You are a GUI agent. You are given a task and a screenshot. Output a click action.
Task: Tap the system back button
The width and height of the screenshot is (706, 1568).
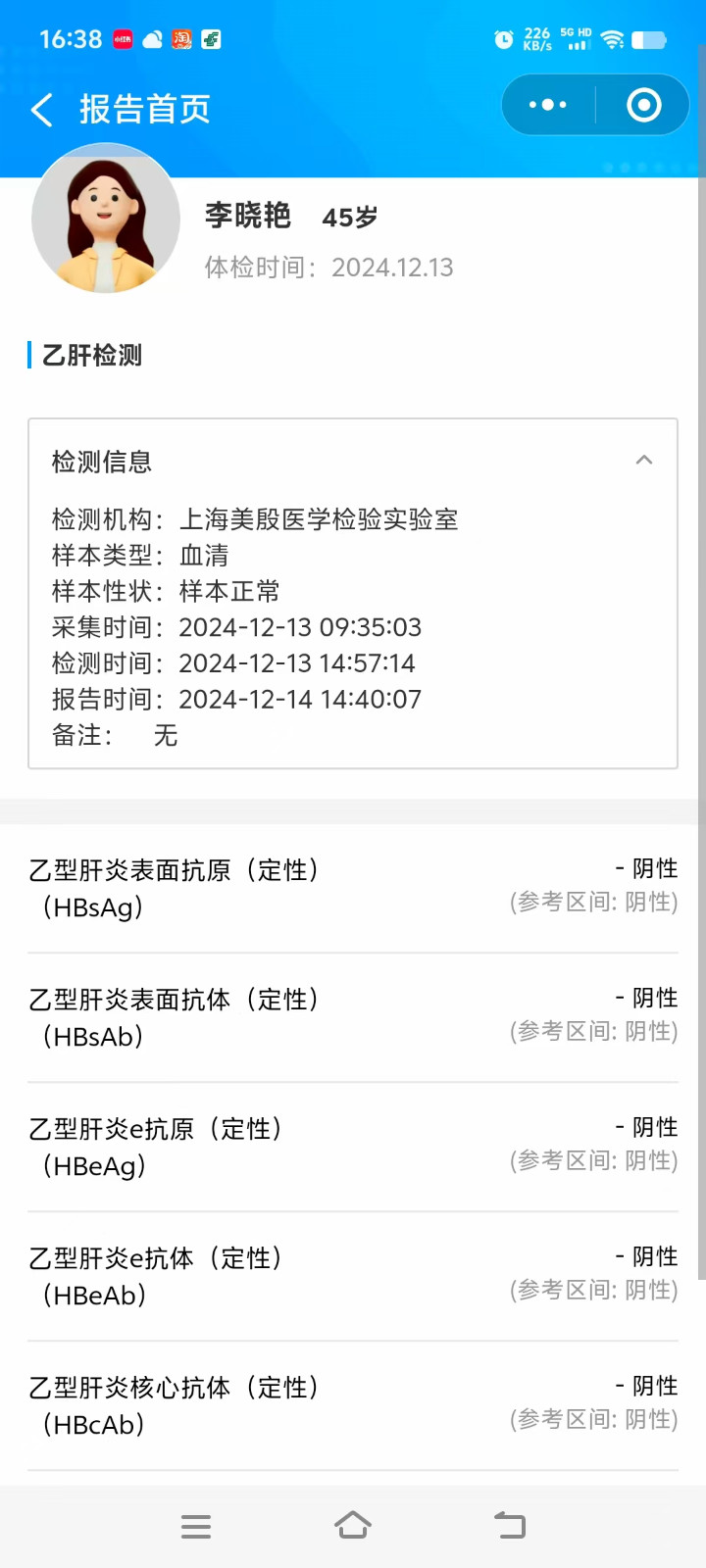(510, 1526)
